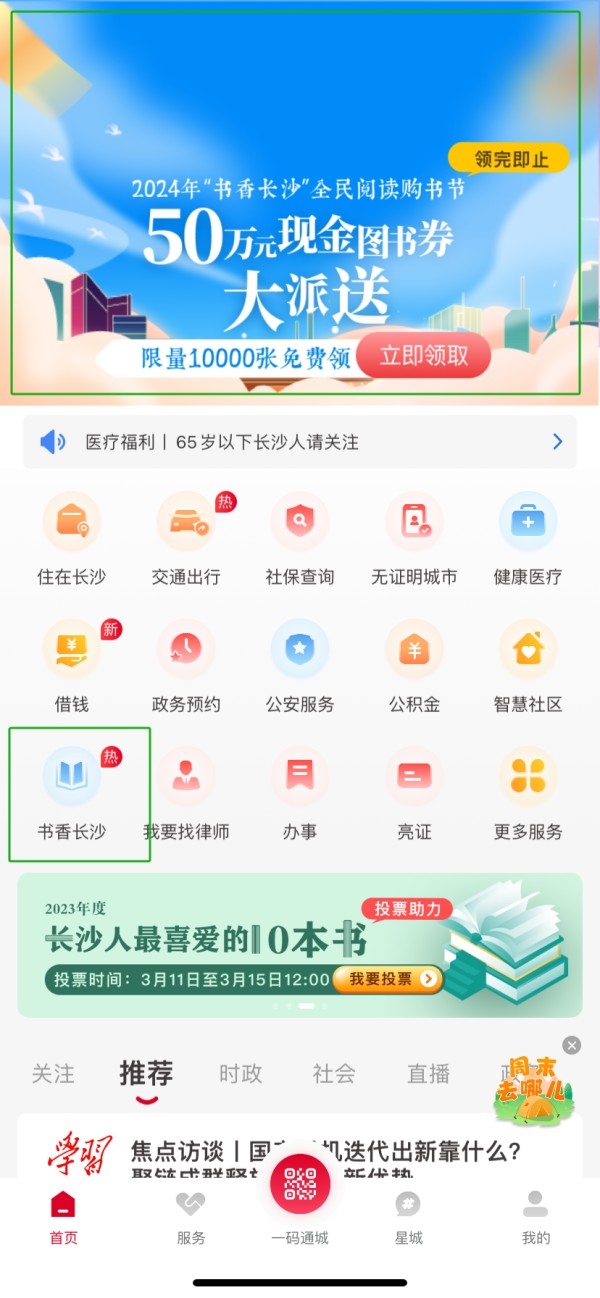The height and width of the screenshot is (1298, 600).
Task: Open 住在长沙 service
Action: (71, 538)
